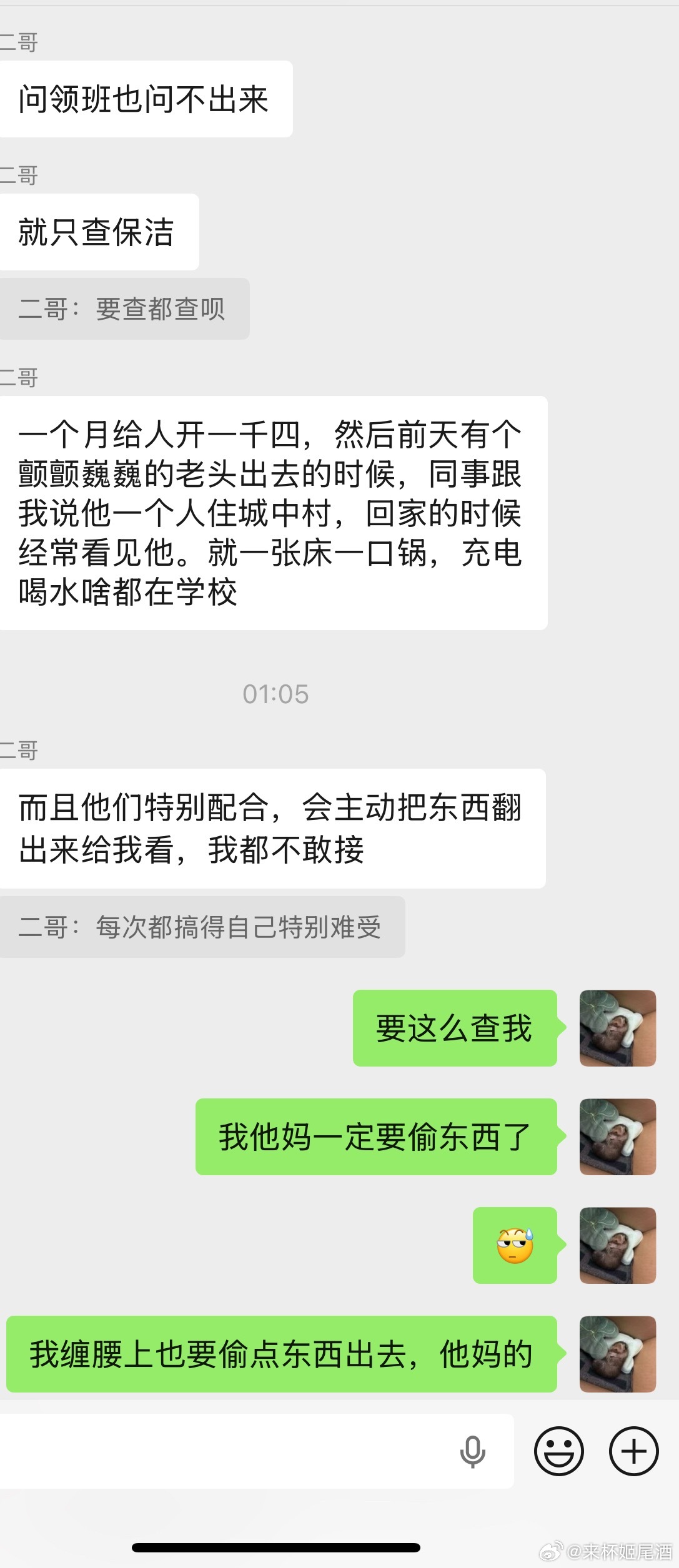Screen dimensions: 679x1568
Task: Open the quoted message "要查都查呗"
Action: 124,309
